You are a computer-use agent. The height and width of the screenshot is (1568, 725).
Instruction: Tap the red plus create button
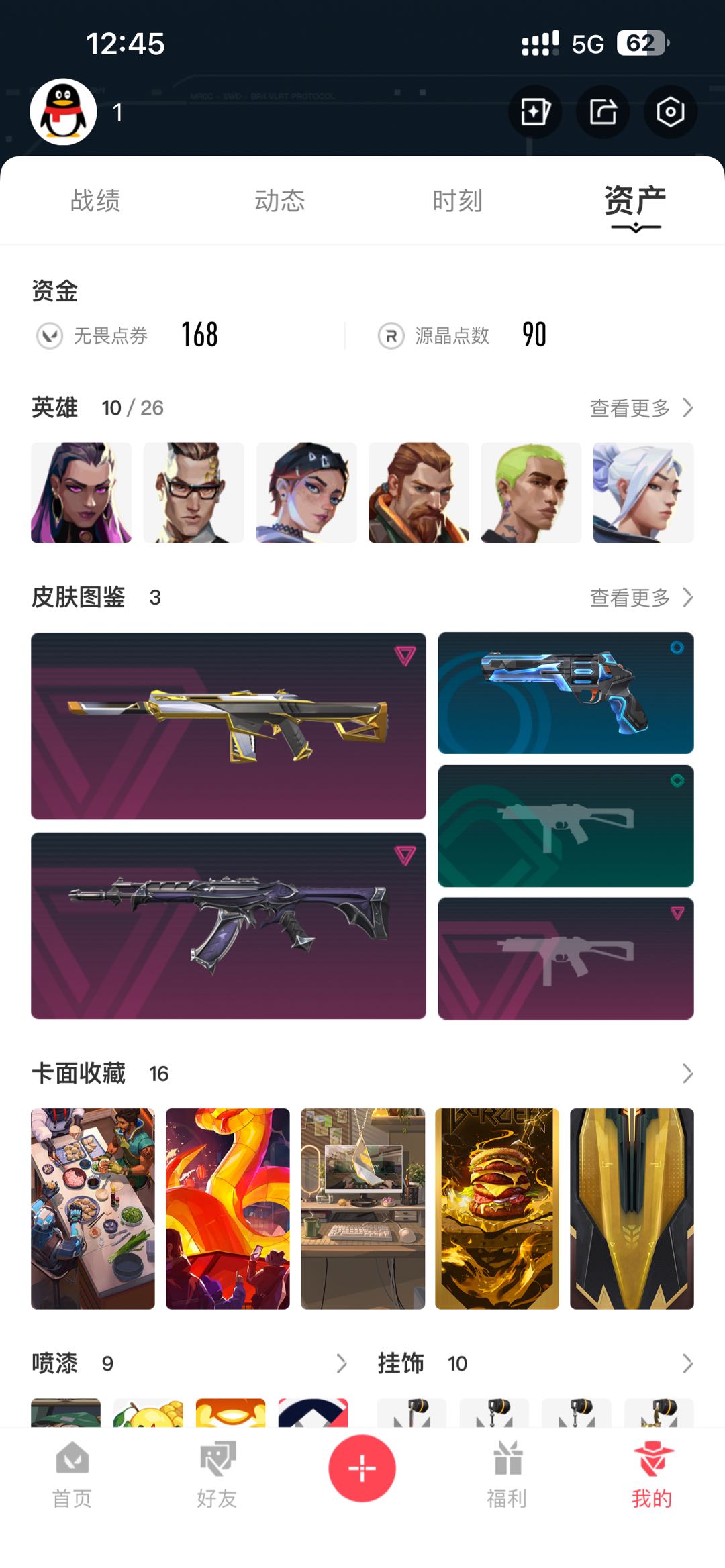362,1468
